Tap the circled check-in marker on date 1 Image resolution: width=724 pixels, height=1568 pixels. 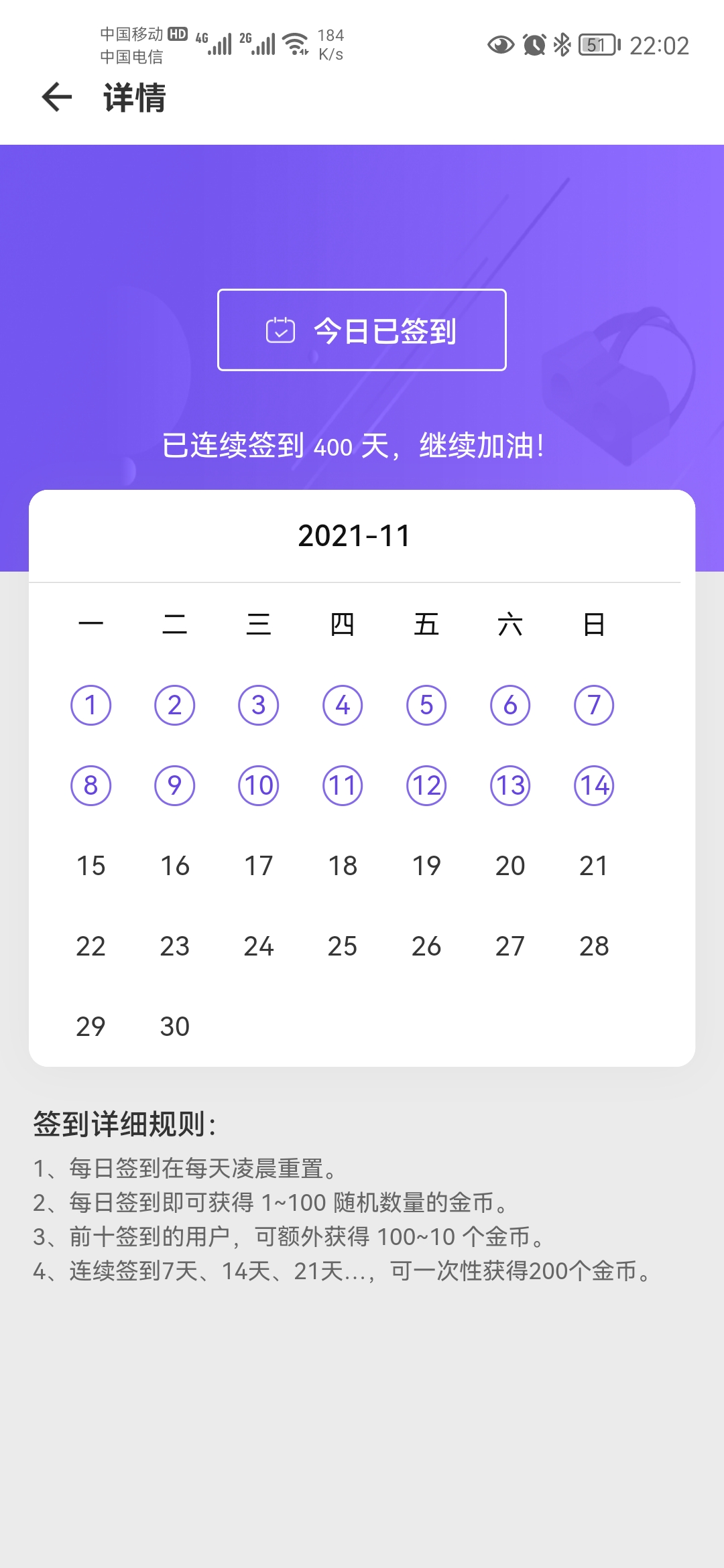coord(91,706)
